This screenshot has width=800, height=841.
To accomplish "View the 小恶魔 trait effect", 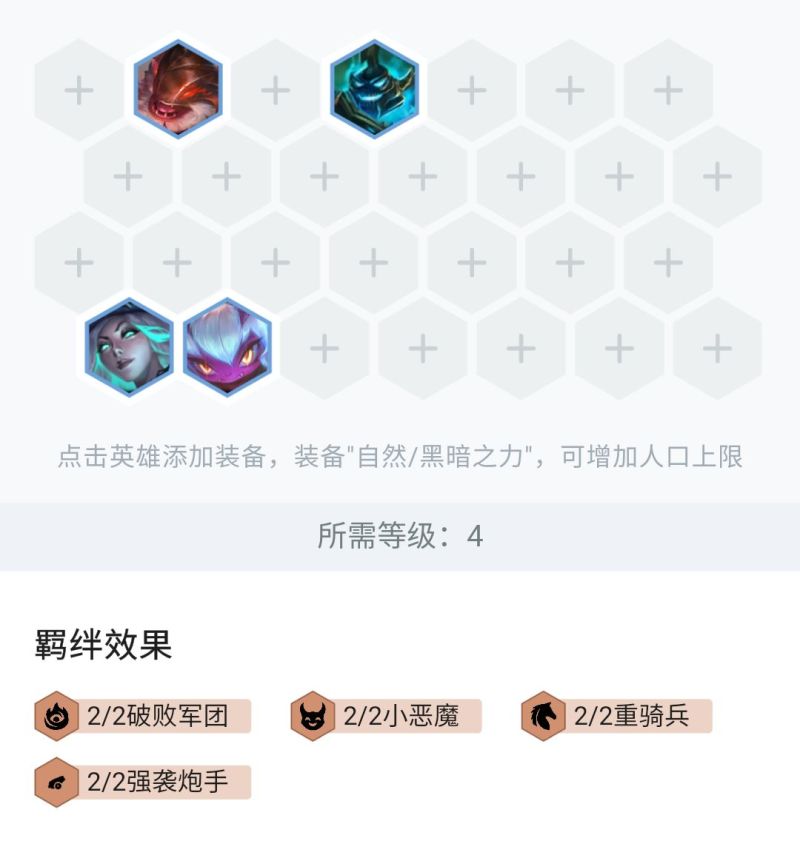I will click(386, 716).
